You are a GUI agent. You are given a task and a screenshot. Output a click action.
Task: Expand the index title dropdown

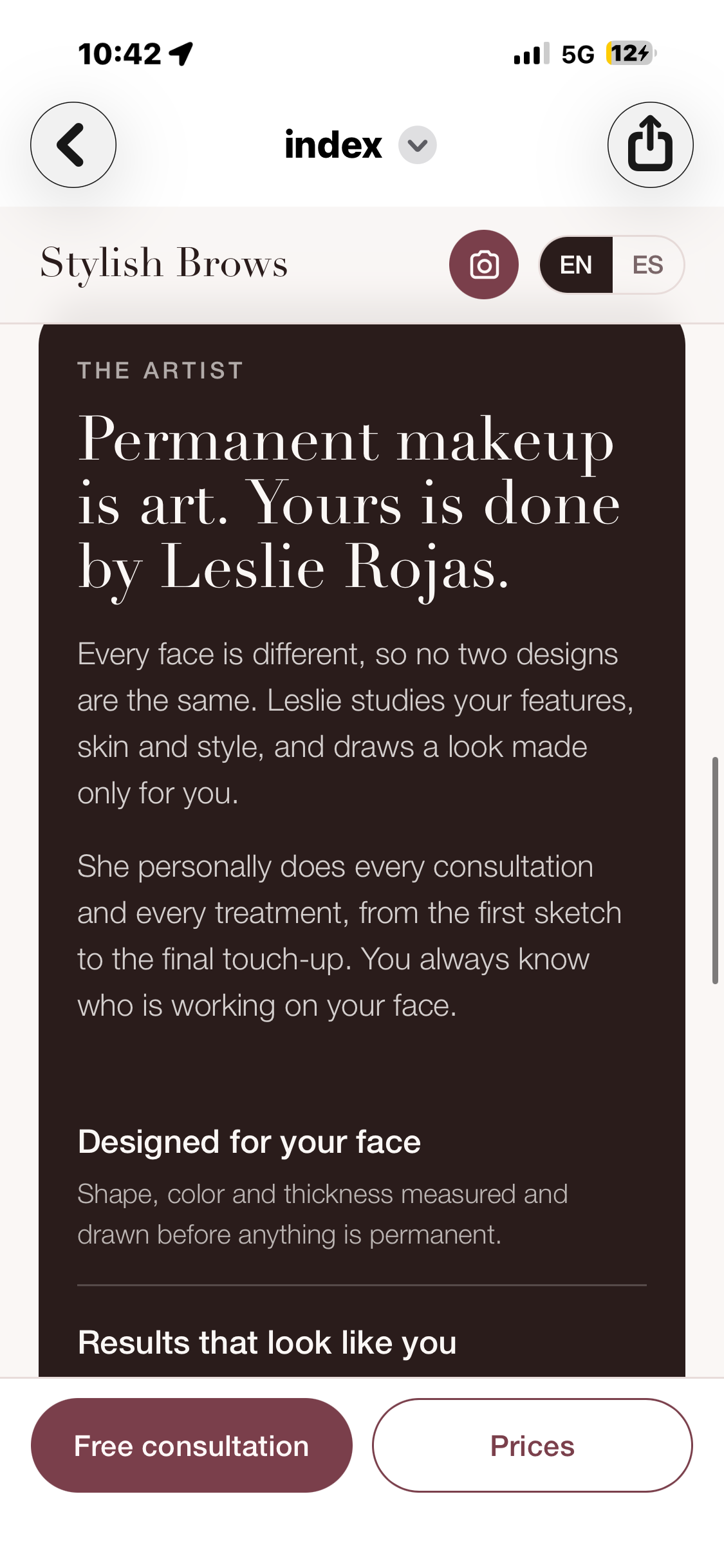(418, 145)
